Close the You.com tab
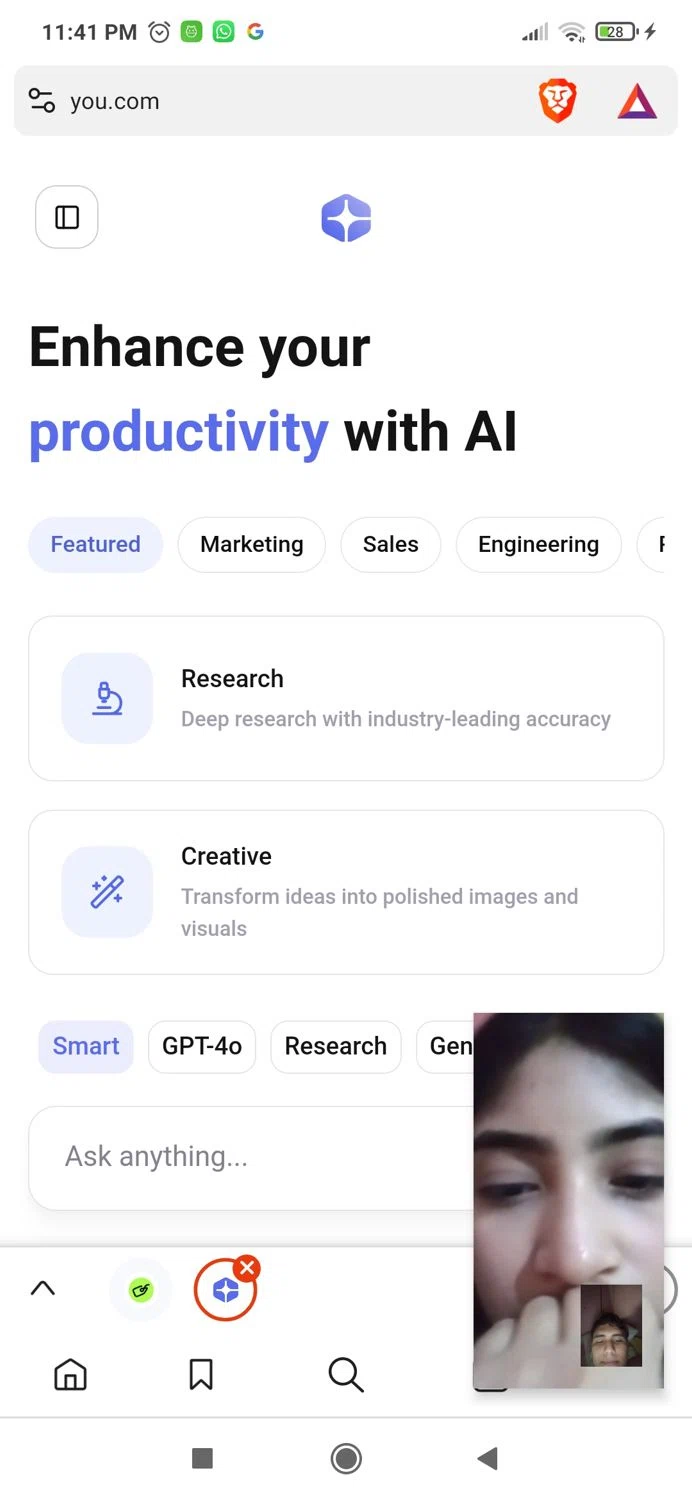The height and width of the screenshot is (1500, 692). (x=247, y=1269)
